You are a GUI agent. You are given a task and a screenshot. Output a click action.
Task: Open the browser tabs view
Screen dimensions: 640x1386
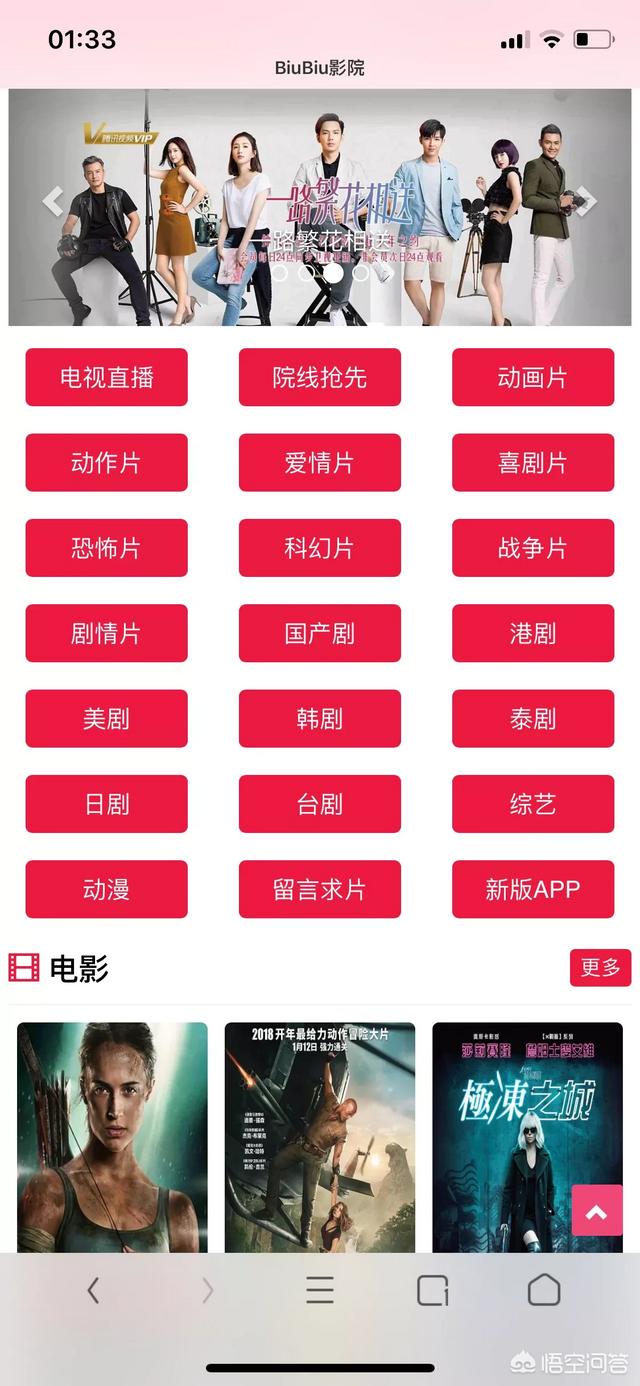click(x=432, y=1291)
